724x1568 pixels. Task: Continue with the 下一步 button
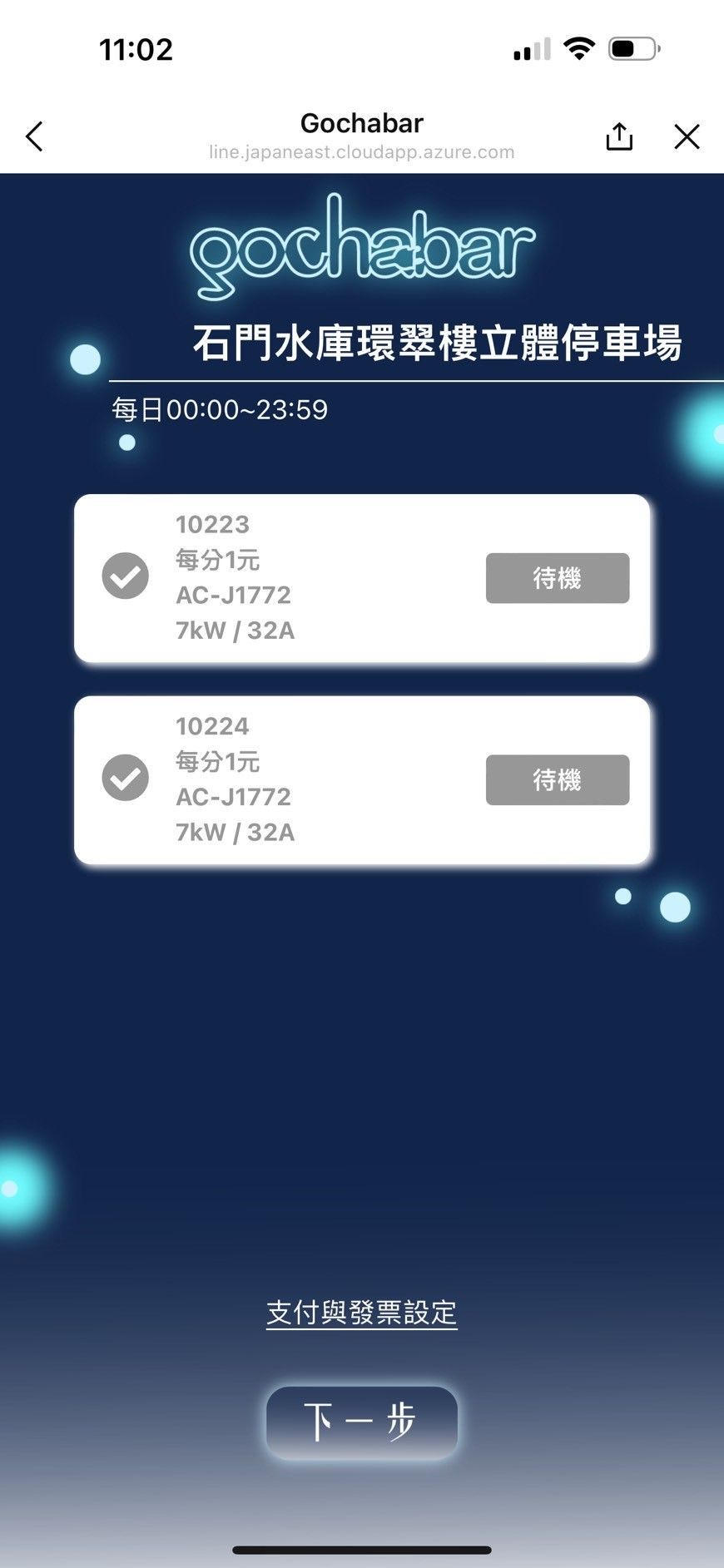[x=361, y=1422]
